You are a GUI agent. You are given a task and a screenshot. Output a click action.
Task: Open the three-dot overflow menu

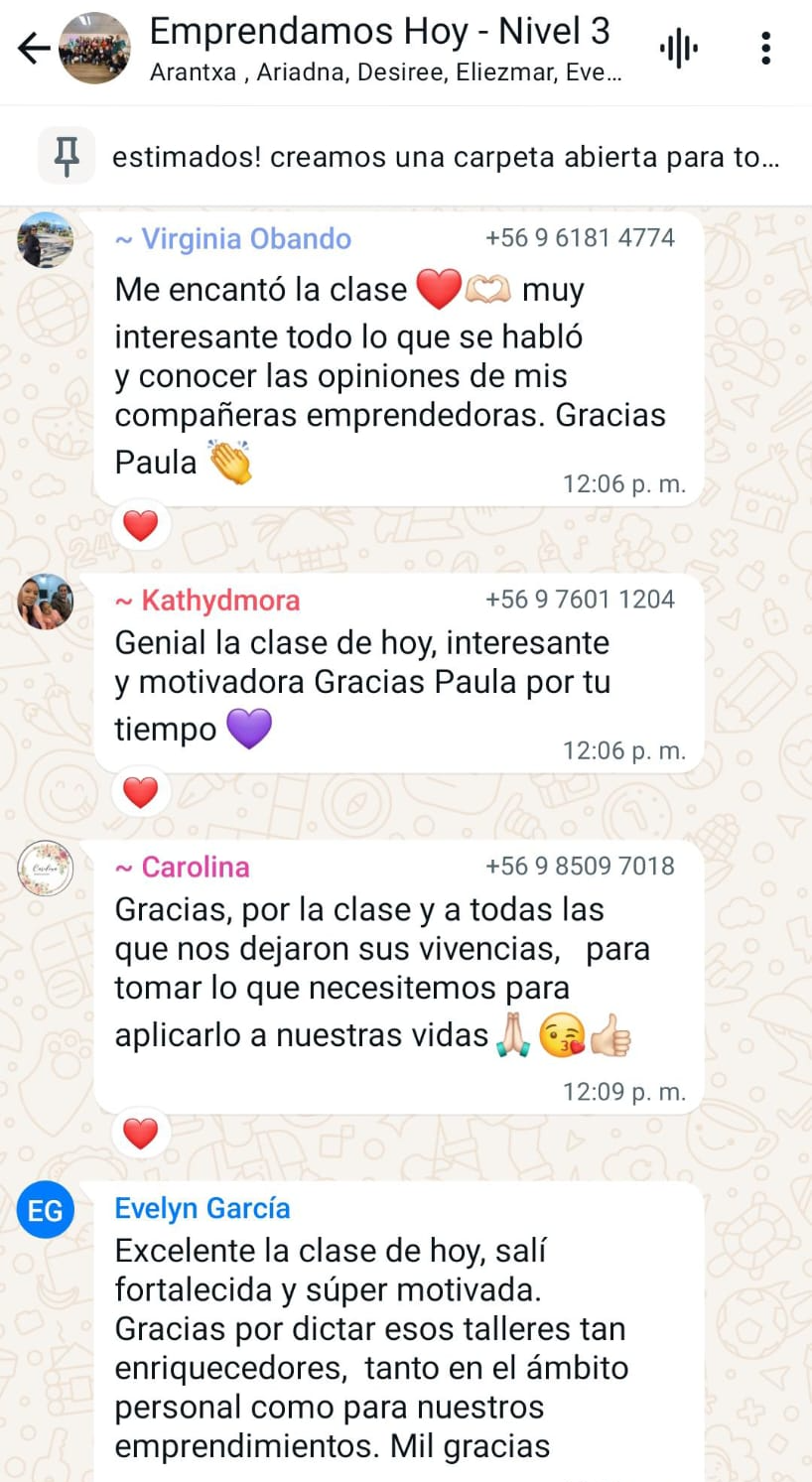pos(765,48)
